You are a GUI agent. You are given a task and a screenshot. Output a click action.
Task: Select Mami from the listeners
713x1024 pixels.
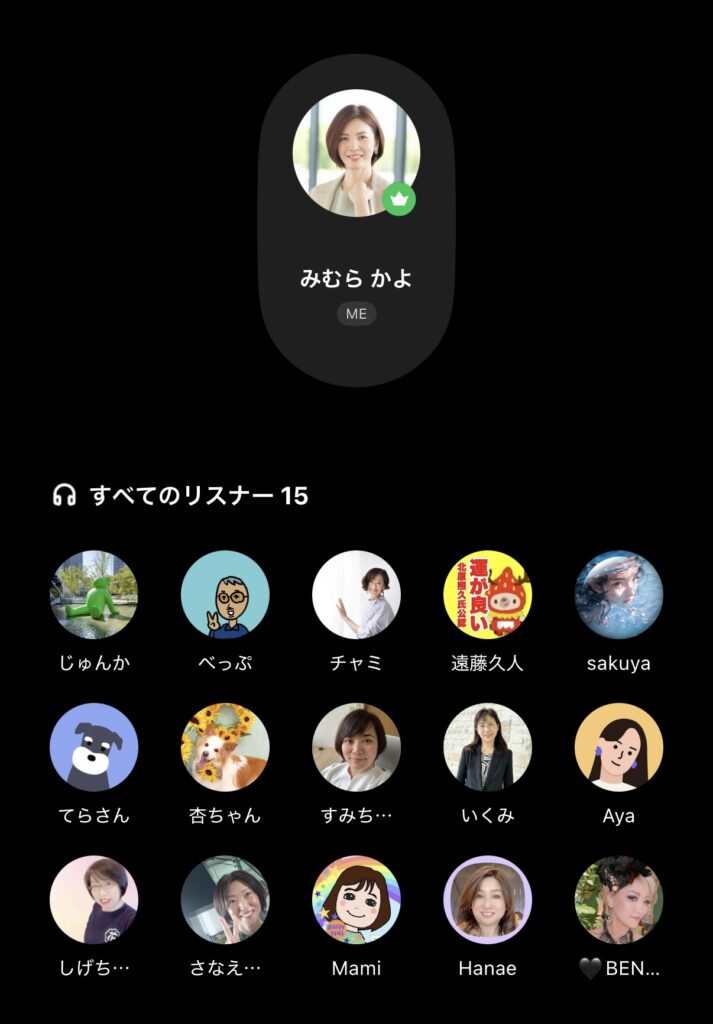click(356, 899)
